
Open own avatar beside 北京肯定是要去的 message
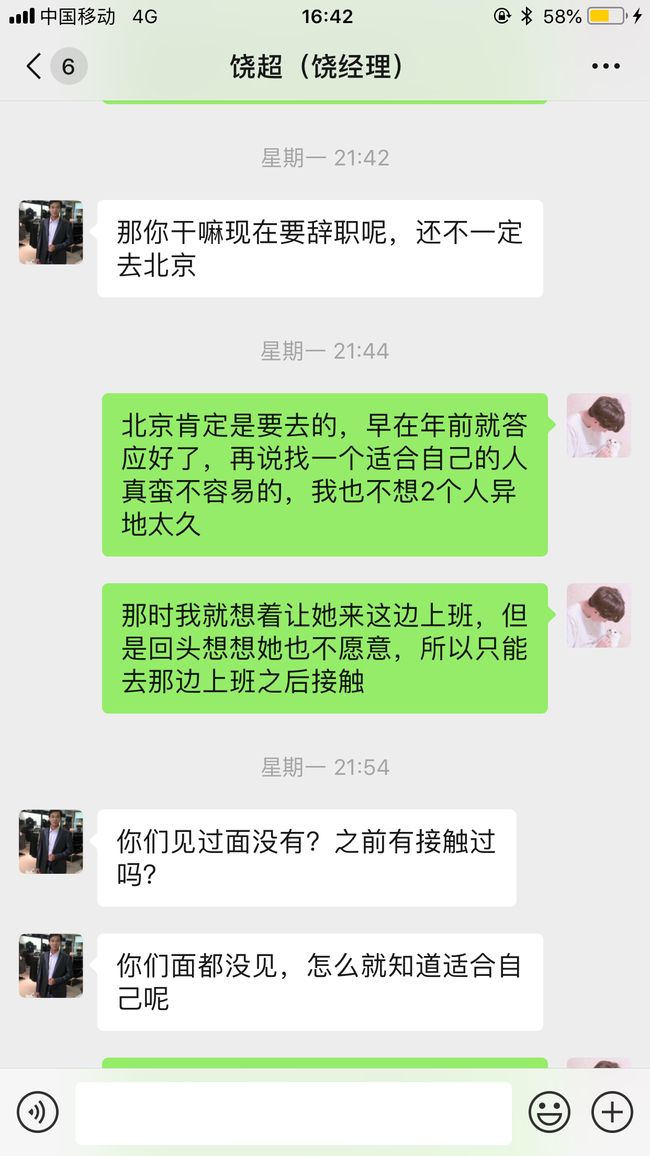(598, 425)
